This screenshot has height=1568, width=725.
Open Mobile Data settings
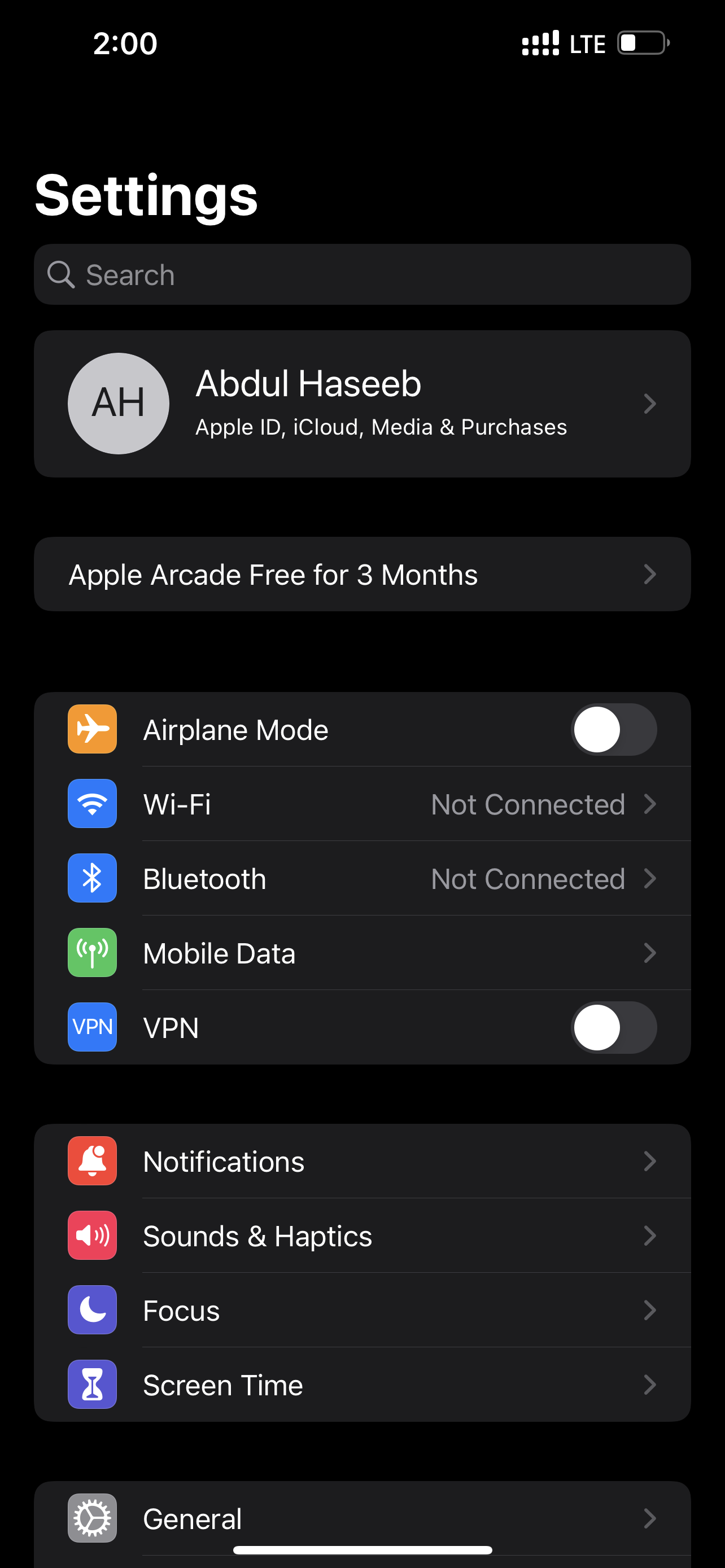click(x=362, y=953)
